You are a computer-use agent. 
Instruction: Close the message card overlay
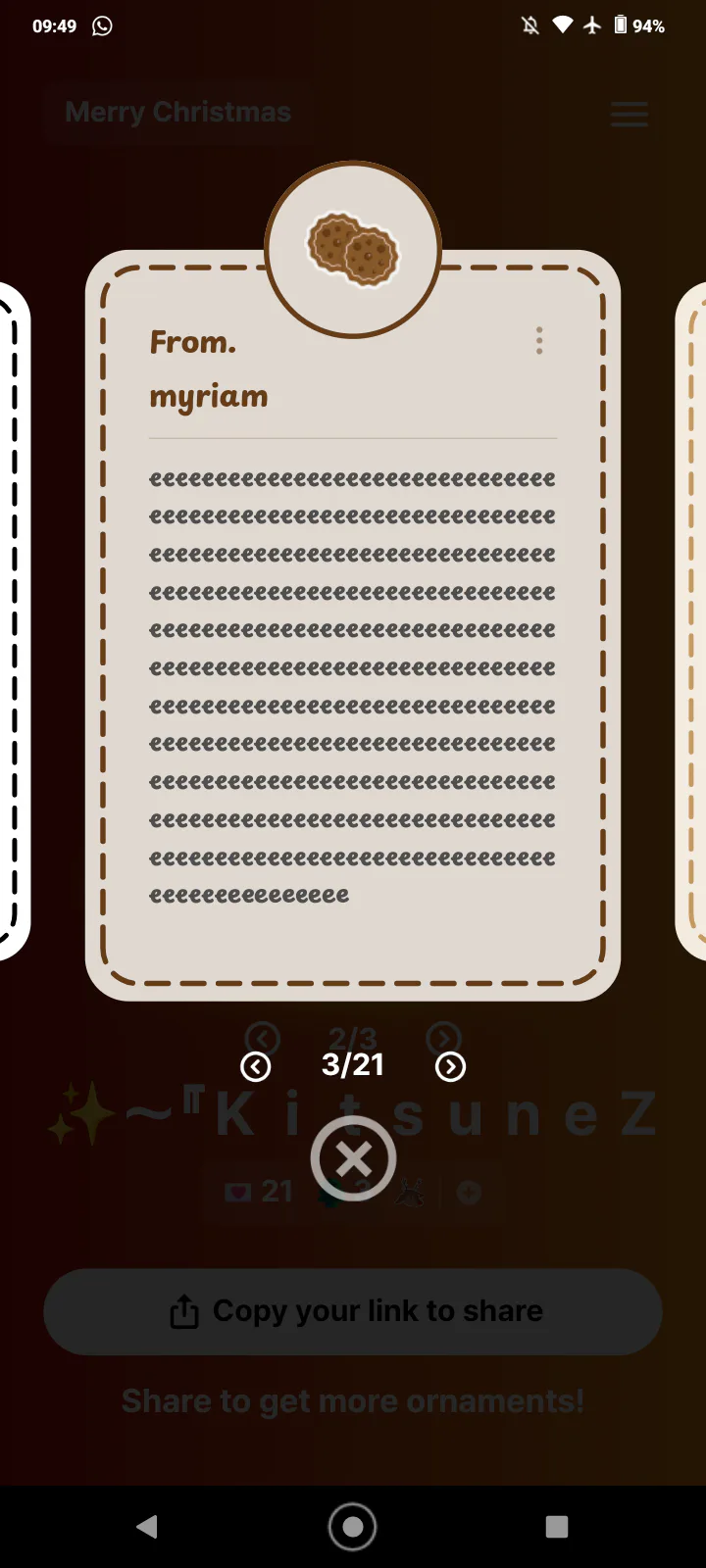pos(353,1159)
